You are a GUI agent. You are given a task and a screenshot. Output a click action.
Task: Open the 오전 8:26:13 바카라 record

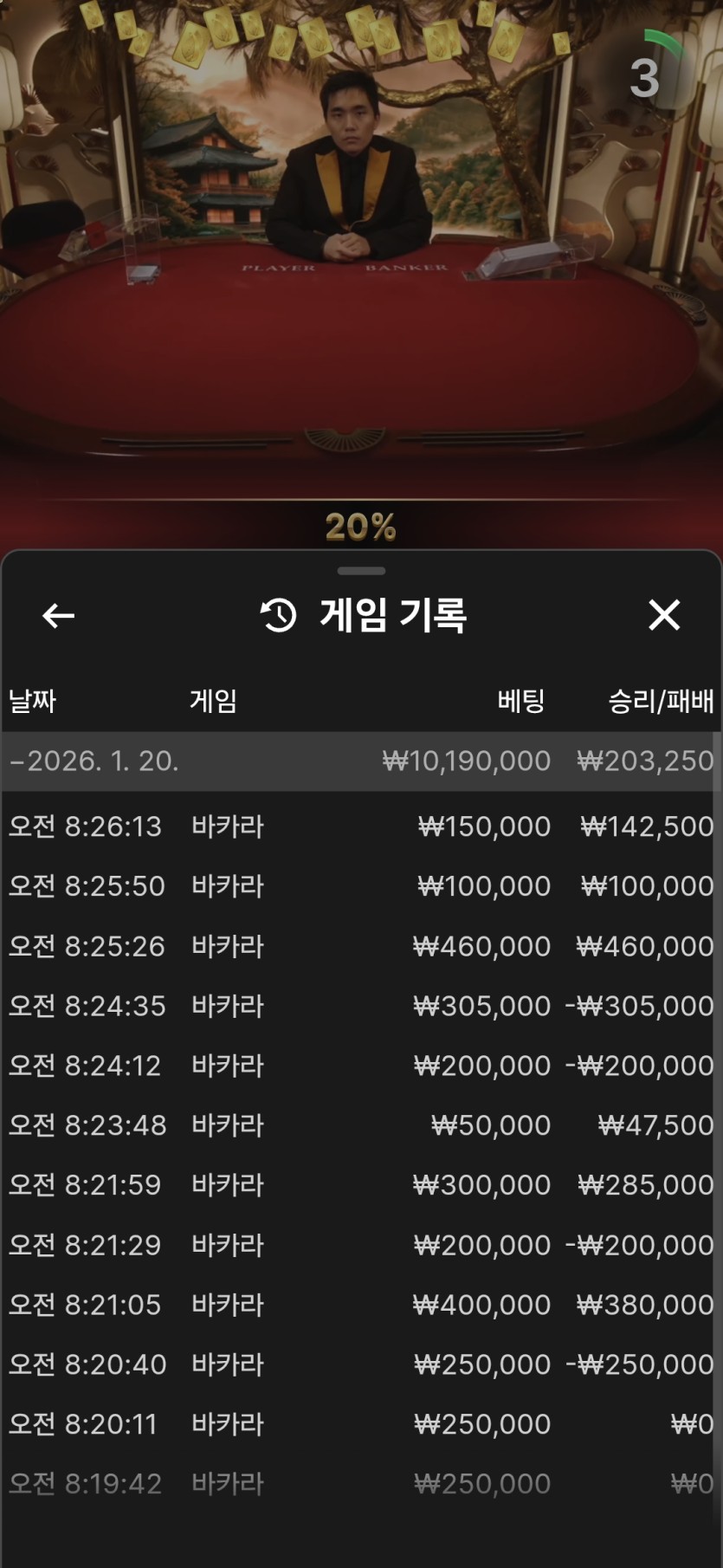coord(360,826)
